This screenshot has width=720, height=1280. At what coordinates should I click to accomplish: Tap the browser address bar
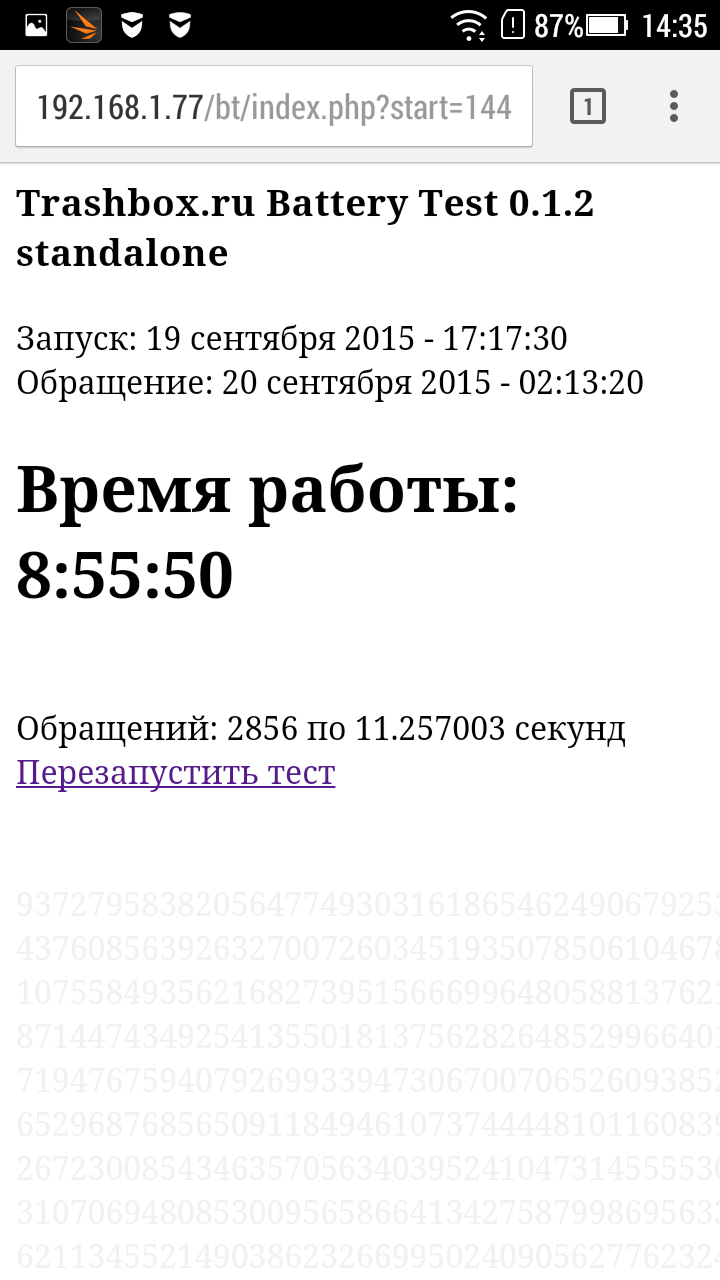pos(273,107)
